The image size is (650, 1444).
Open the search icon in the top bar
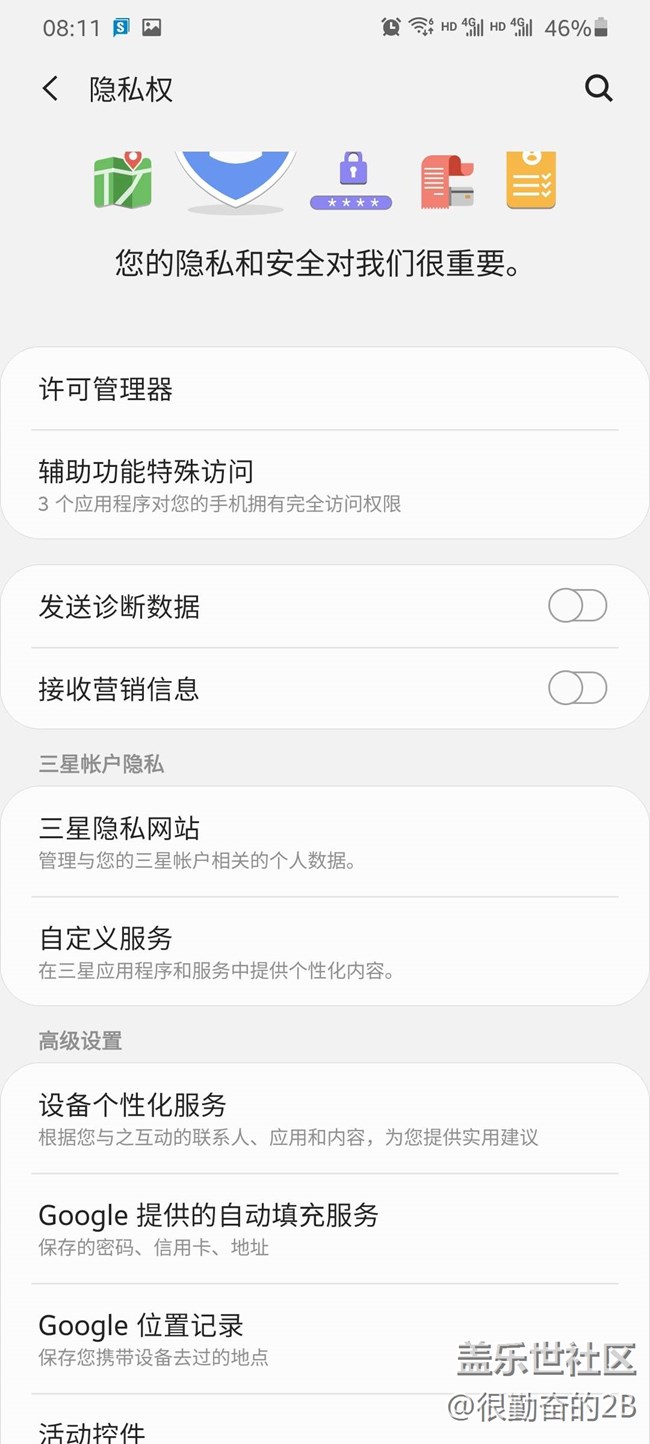click(598, 89)
